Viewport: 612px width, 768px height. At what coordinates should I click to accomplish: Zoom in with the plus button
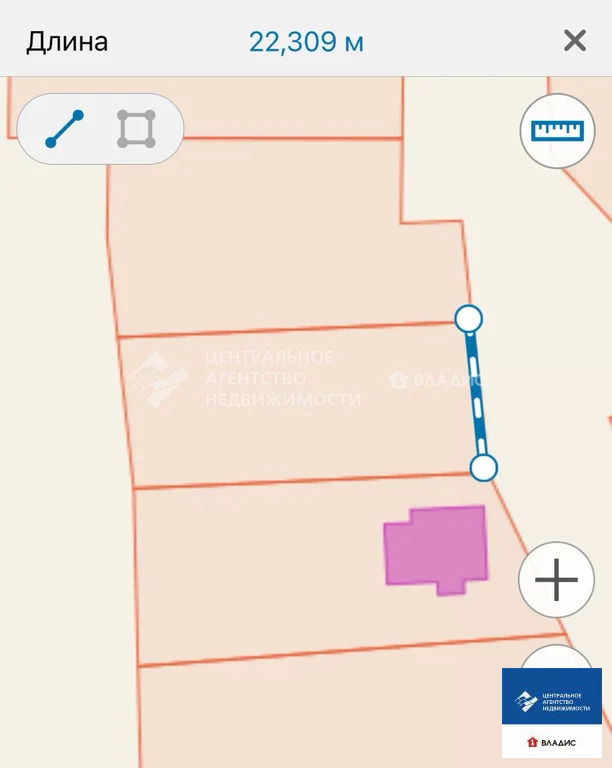pos(556,580)
